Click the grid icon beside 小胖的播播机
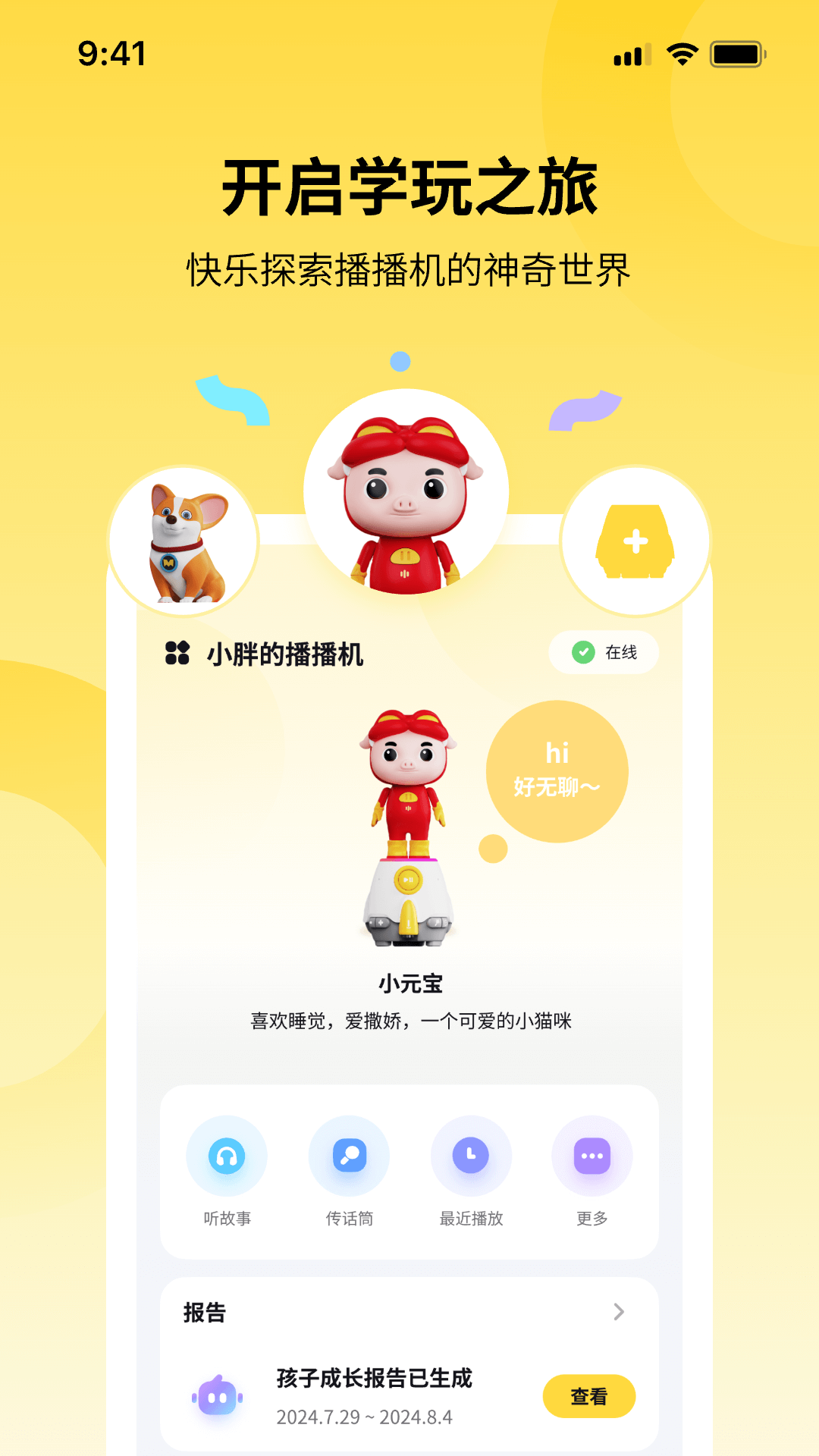The width and height of the screenshot is (819, 1456). coord(176,652)
